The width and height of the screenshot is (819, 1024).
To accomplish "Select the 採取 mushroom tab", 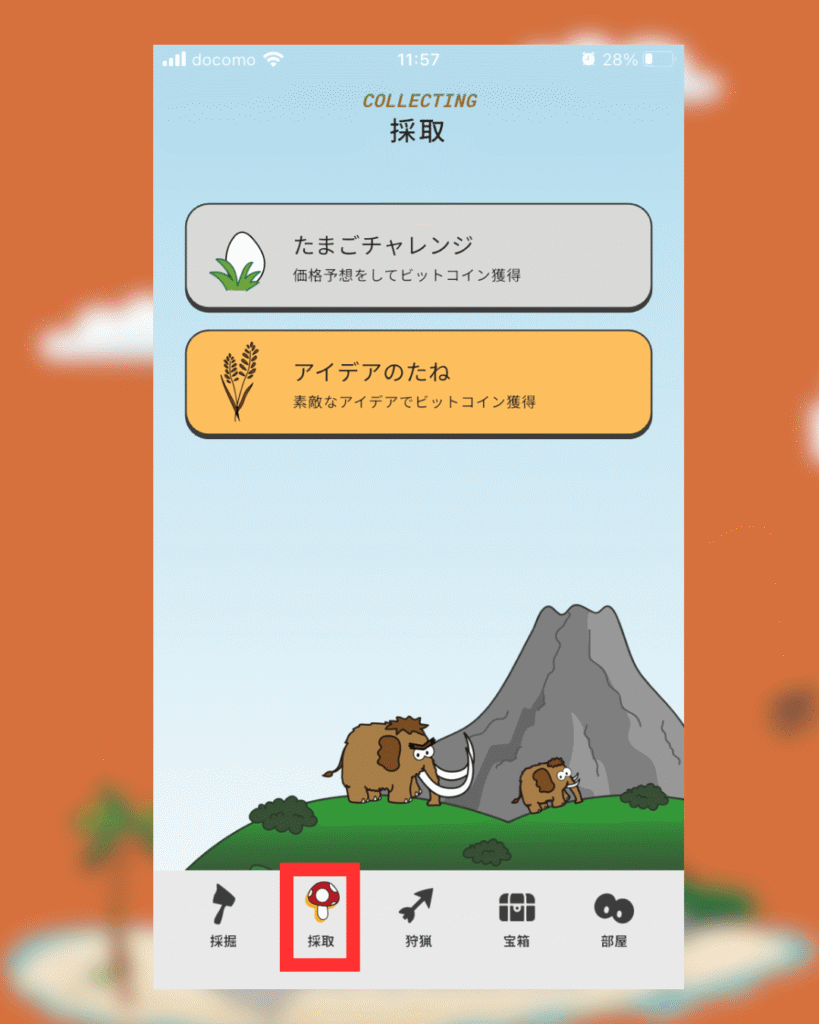I will point(321,917).
